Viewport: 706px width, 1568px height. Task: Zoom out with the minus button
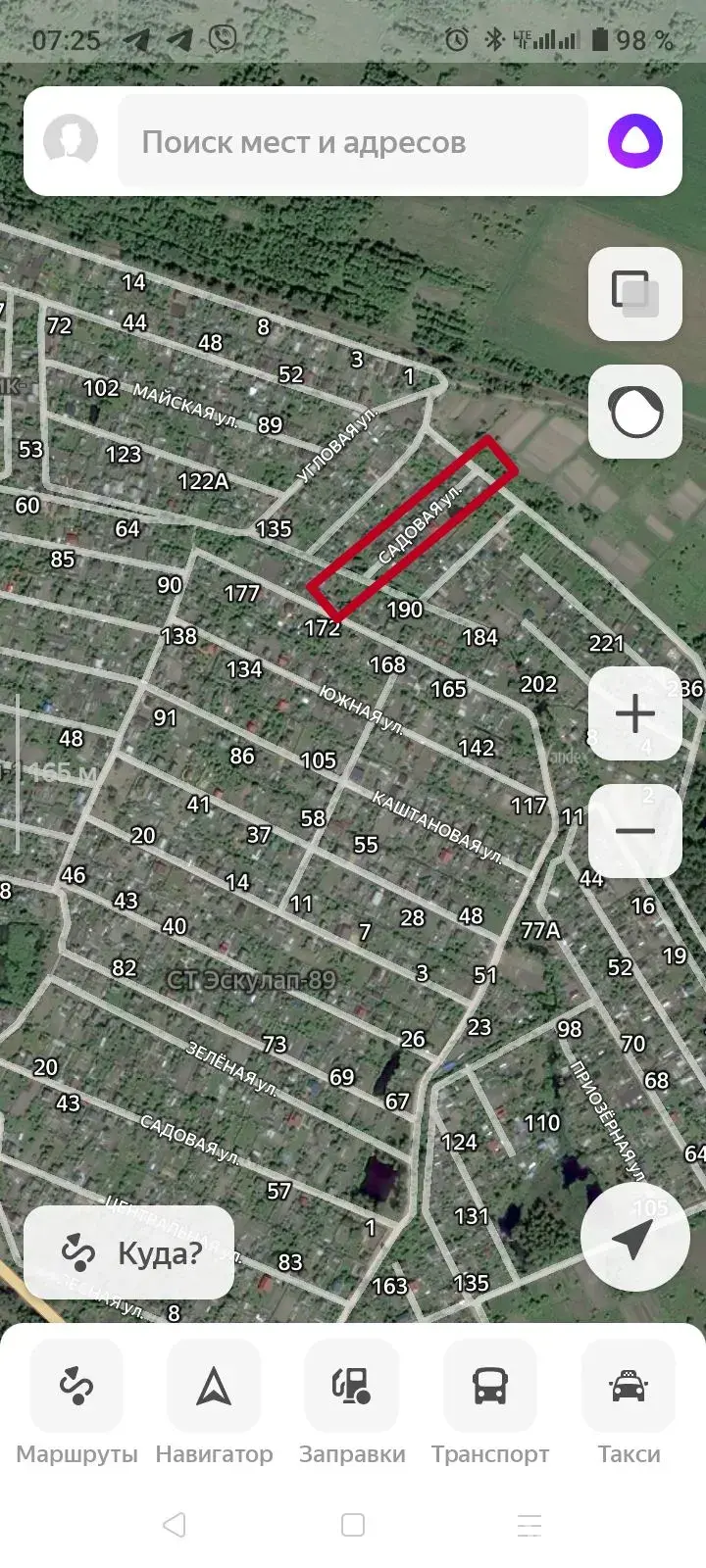[634, 831]
